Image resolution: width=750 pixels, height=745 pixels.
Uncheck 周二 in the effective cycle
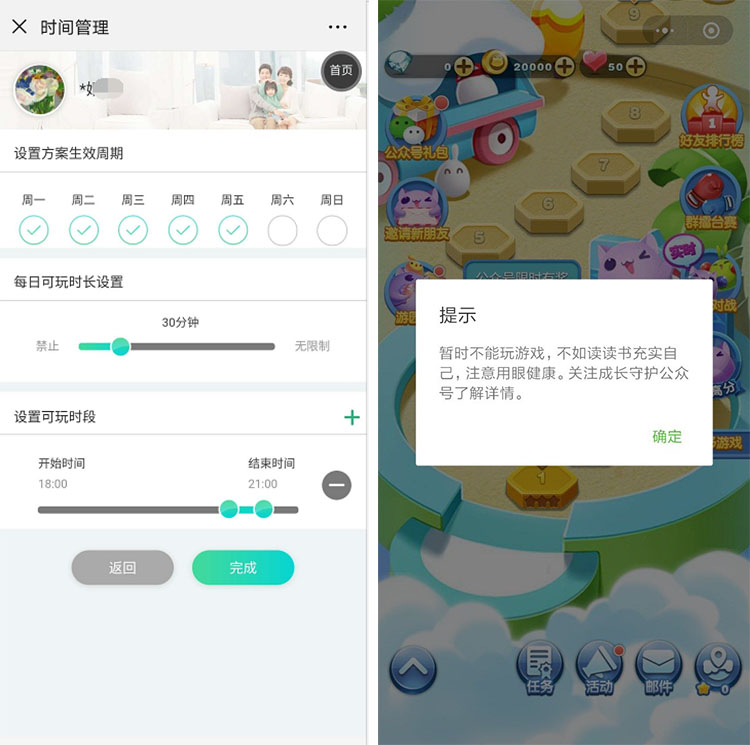coord(84,230)
